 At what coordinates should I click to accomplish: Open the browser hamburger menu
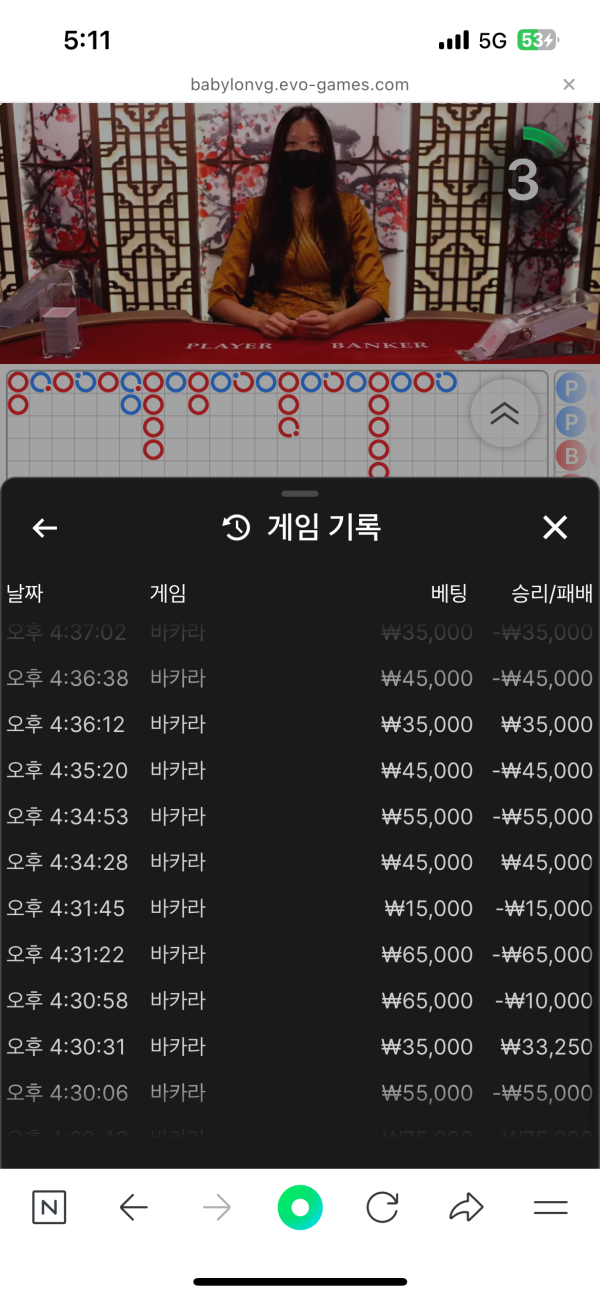click(550, 1208)
